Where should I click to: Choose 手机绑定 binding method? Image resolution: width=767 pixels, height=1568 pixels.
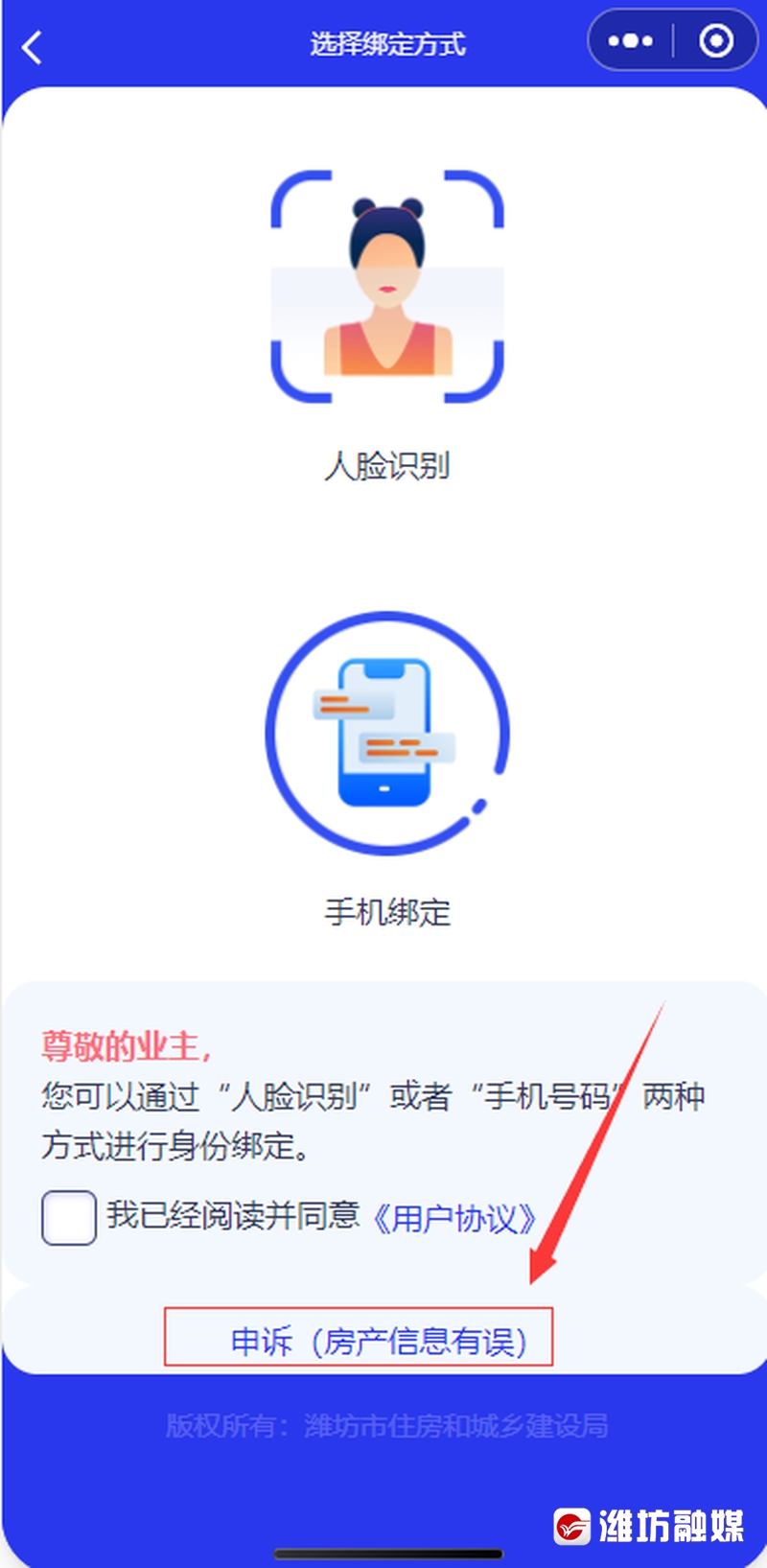tap(386, 734)
